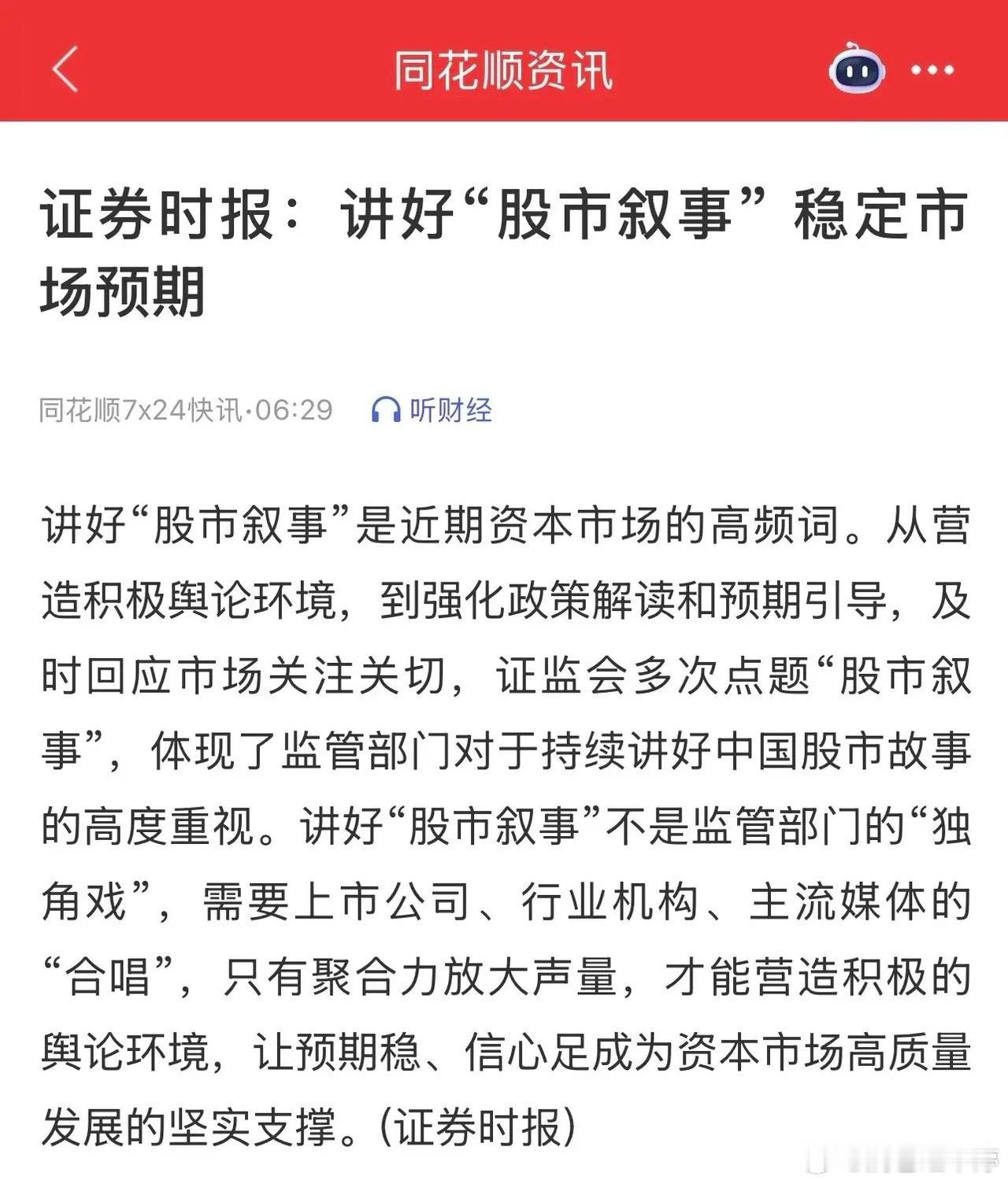Activate the robot chatbot in the title bar

tap(858, 71)
